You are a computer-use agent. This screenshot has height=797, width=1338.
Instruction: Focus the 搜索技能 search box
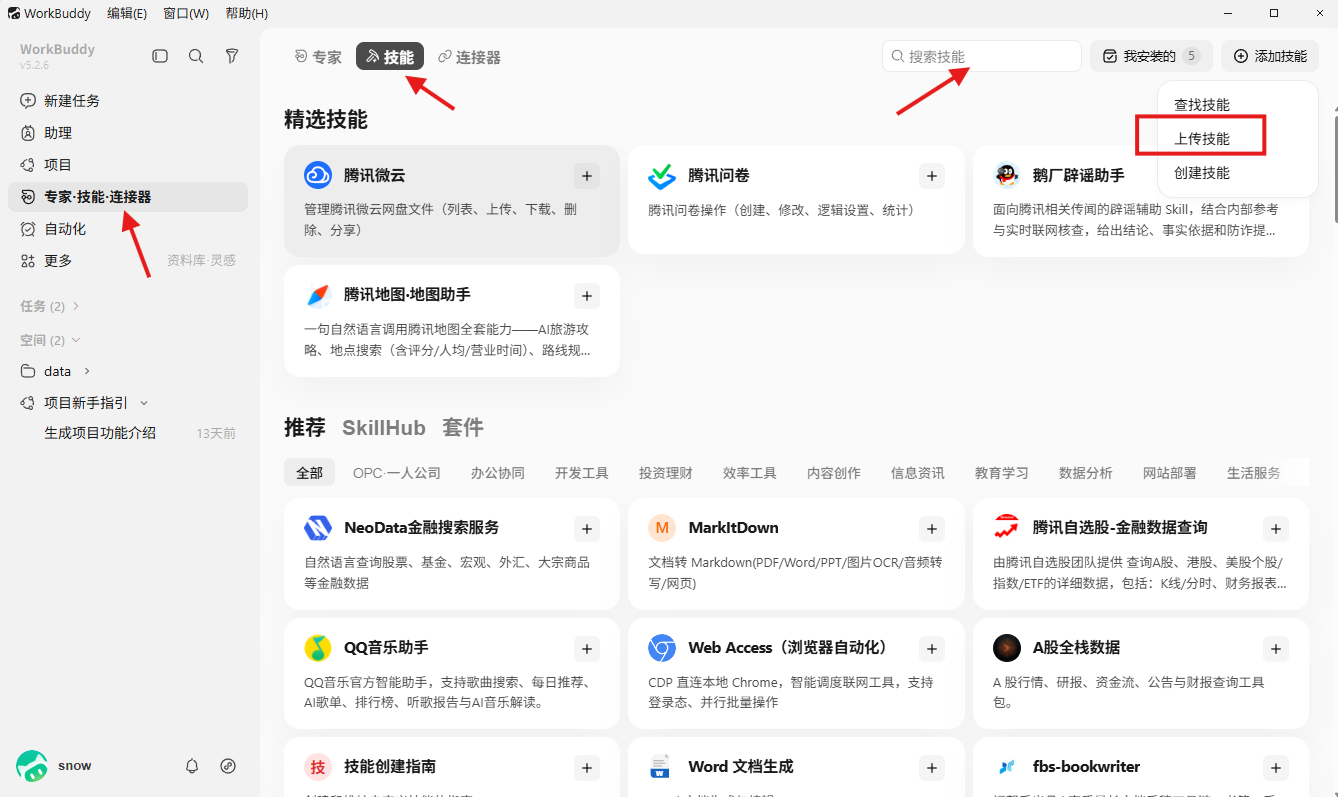coord(982,56)
